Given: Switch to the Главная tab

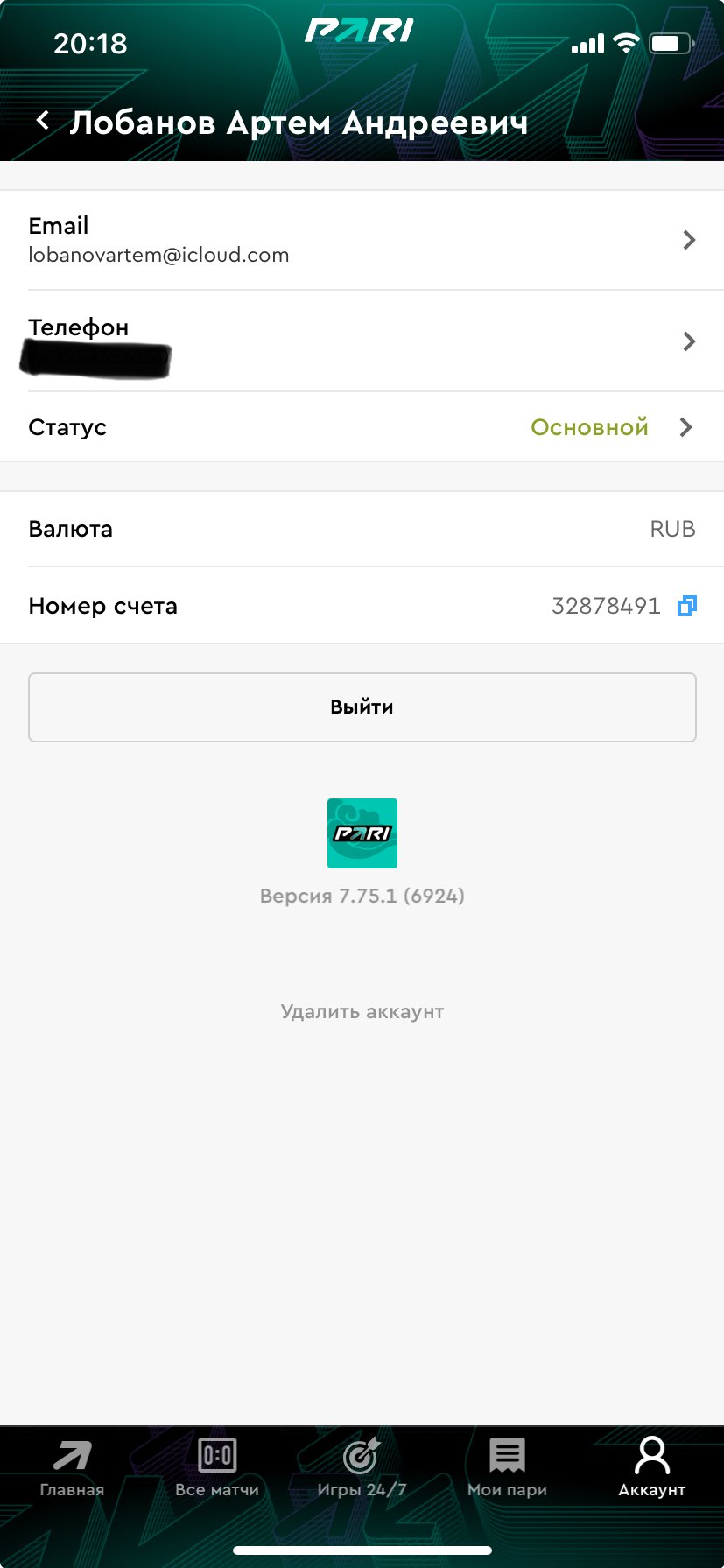Looking at the screenshot, I should (x=72, y=1467).
